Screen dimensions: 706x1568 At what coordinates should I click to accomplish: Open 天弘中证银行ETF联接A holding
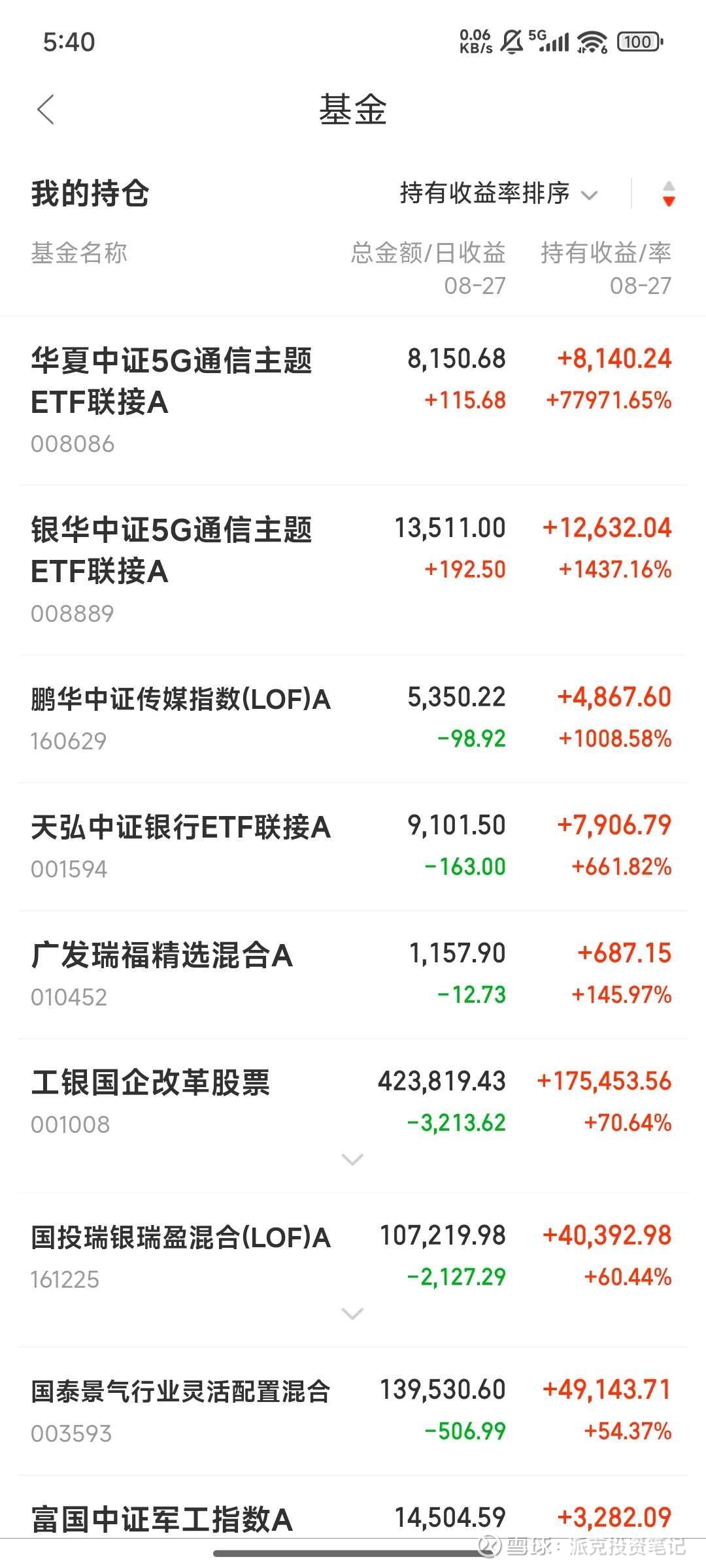click(353, 847)
